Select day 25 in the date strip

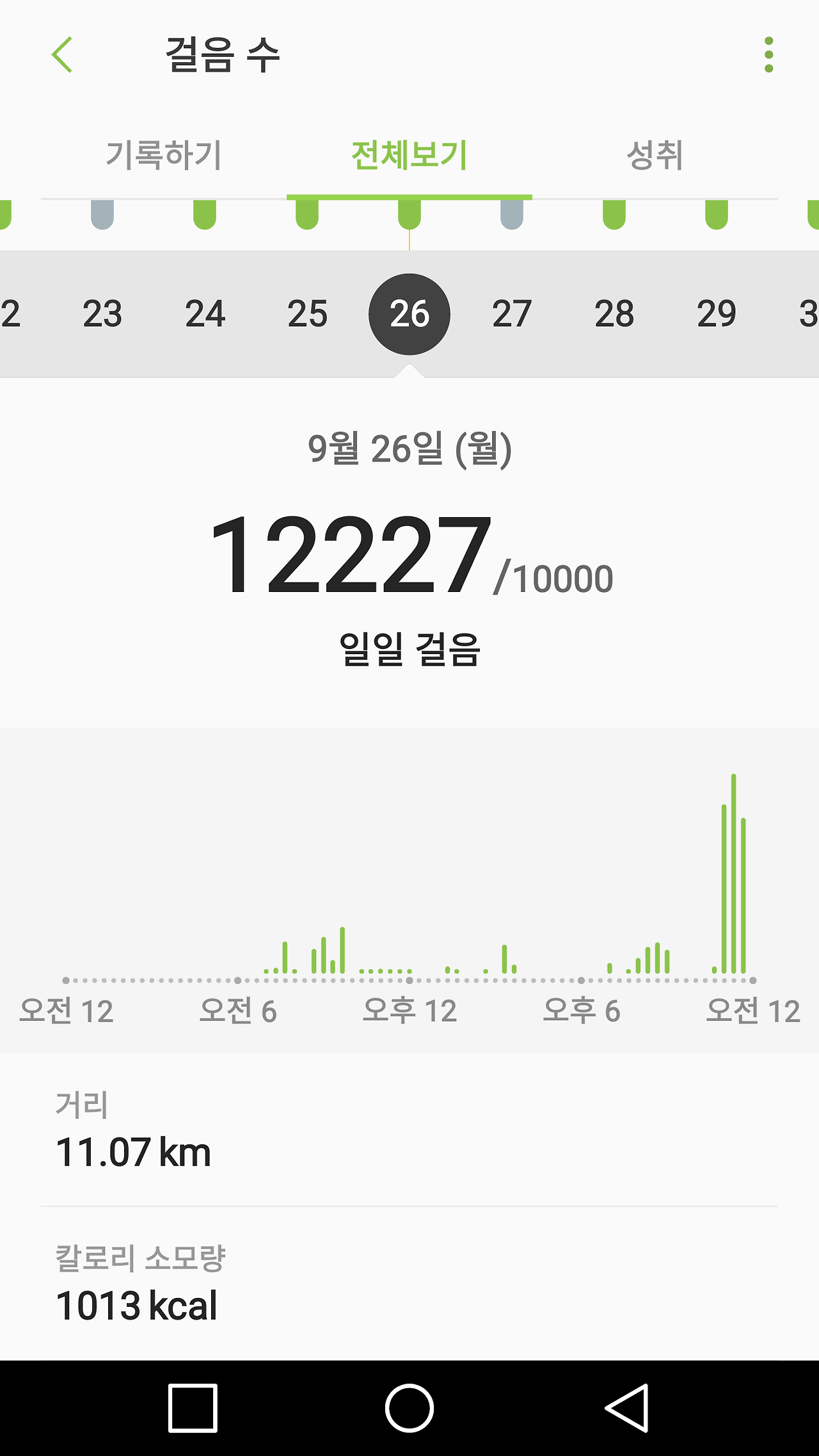307,314
